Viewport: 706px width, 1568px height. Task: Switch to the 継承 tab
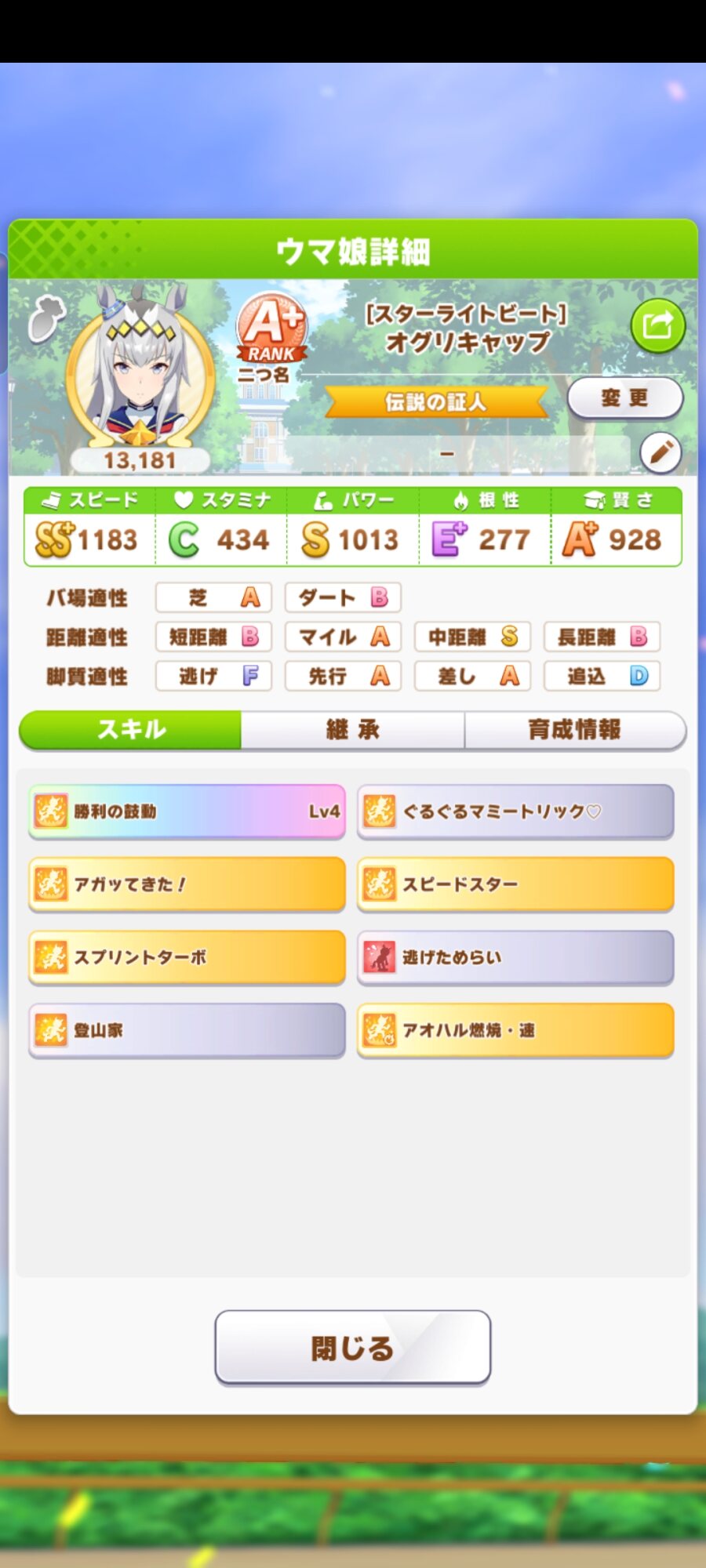352,730
